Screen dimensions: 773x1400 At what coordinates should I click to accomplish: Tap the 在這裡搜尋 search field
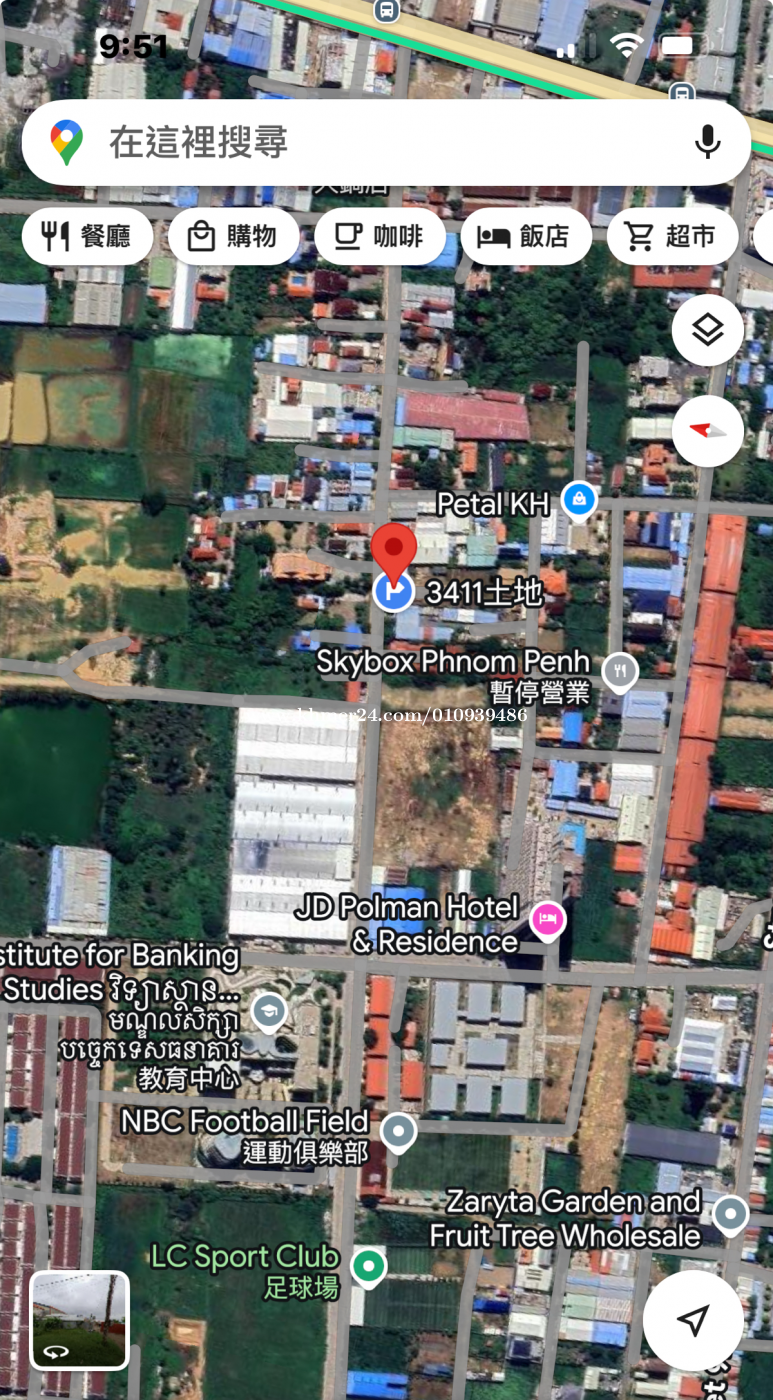click(380, 142)
